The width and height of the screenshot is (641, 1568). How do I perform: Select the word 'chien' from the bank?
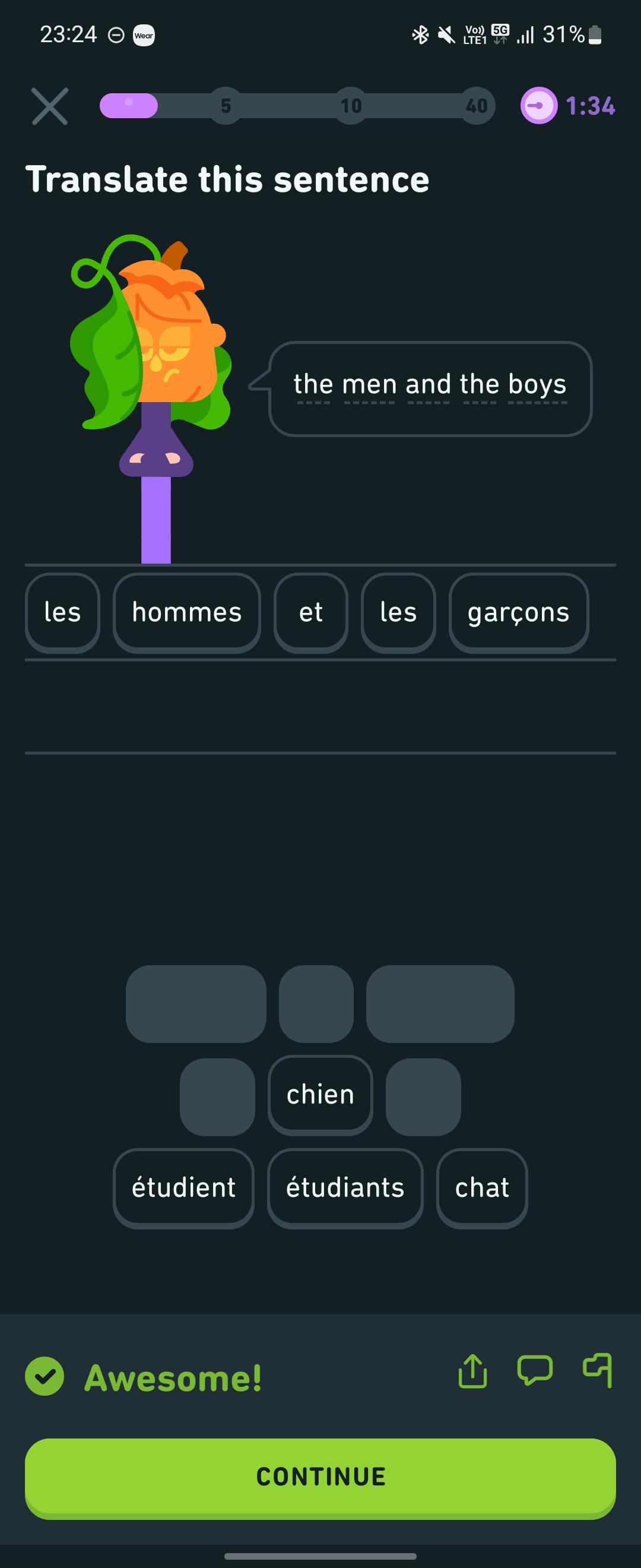[320, 1095]
